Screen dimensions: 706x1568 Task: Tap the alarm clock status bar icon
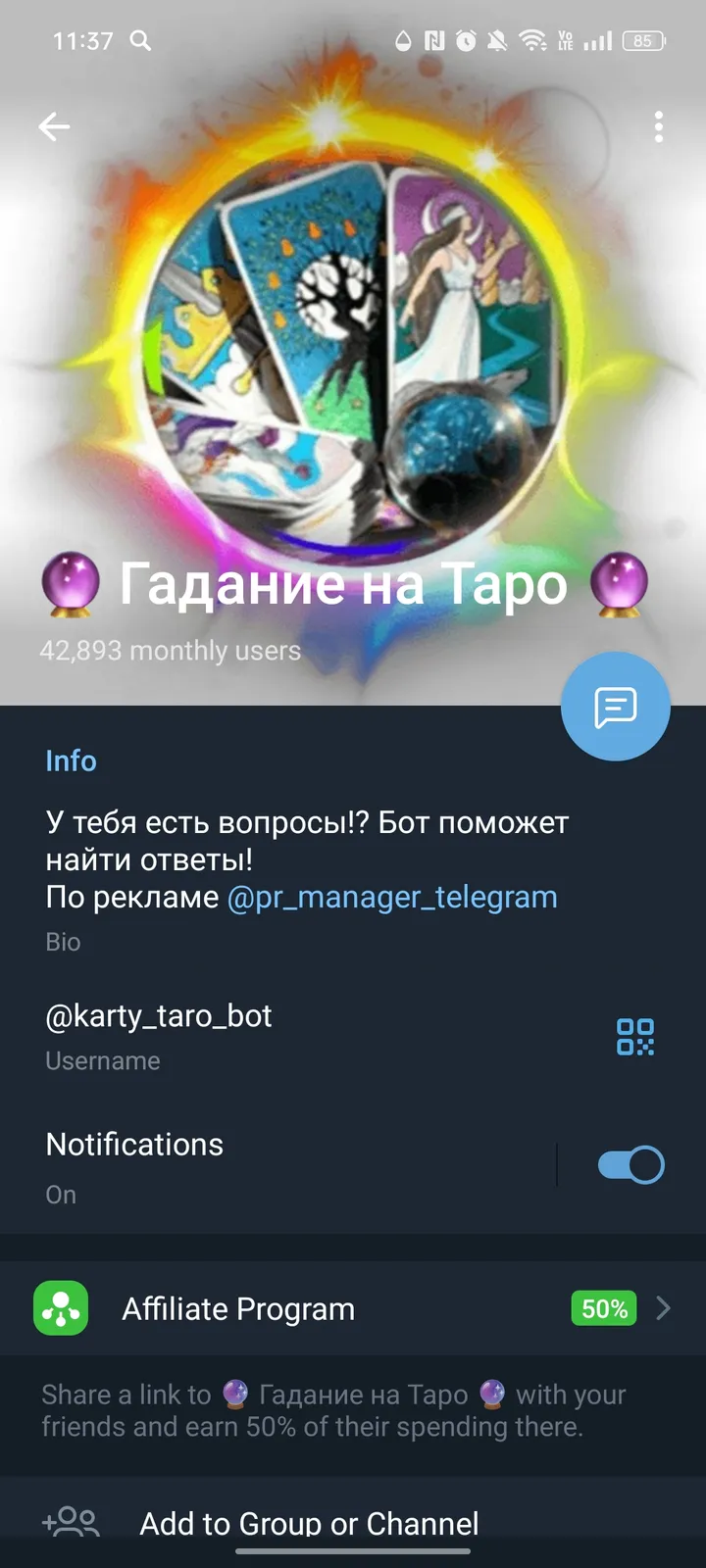[x=464, y=40]
